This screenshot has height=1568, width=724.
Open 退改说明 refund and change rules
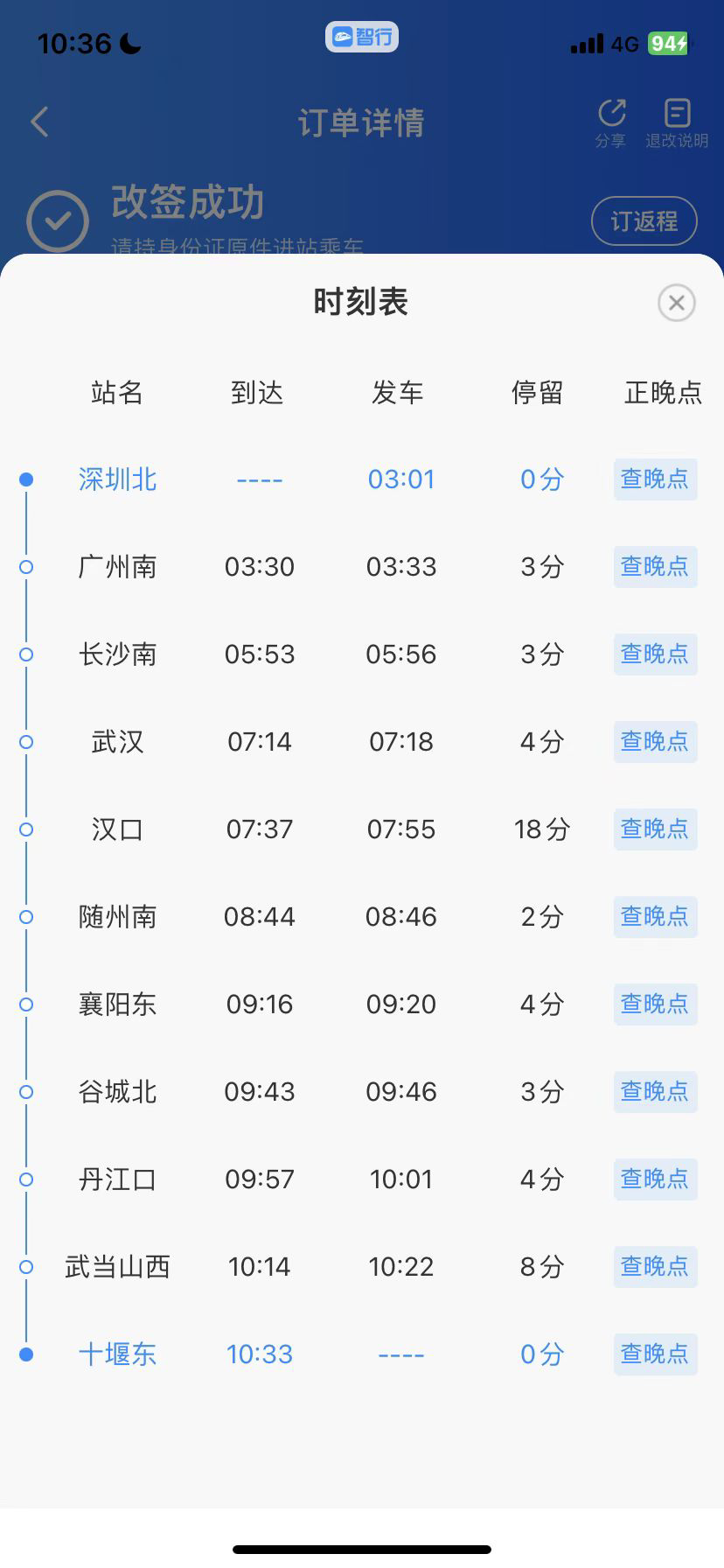click(677, 122)
